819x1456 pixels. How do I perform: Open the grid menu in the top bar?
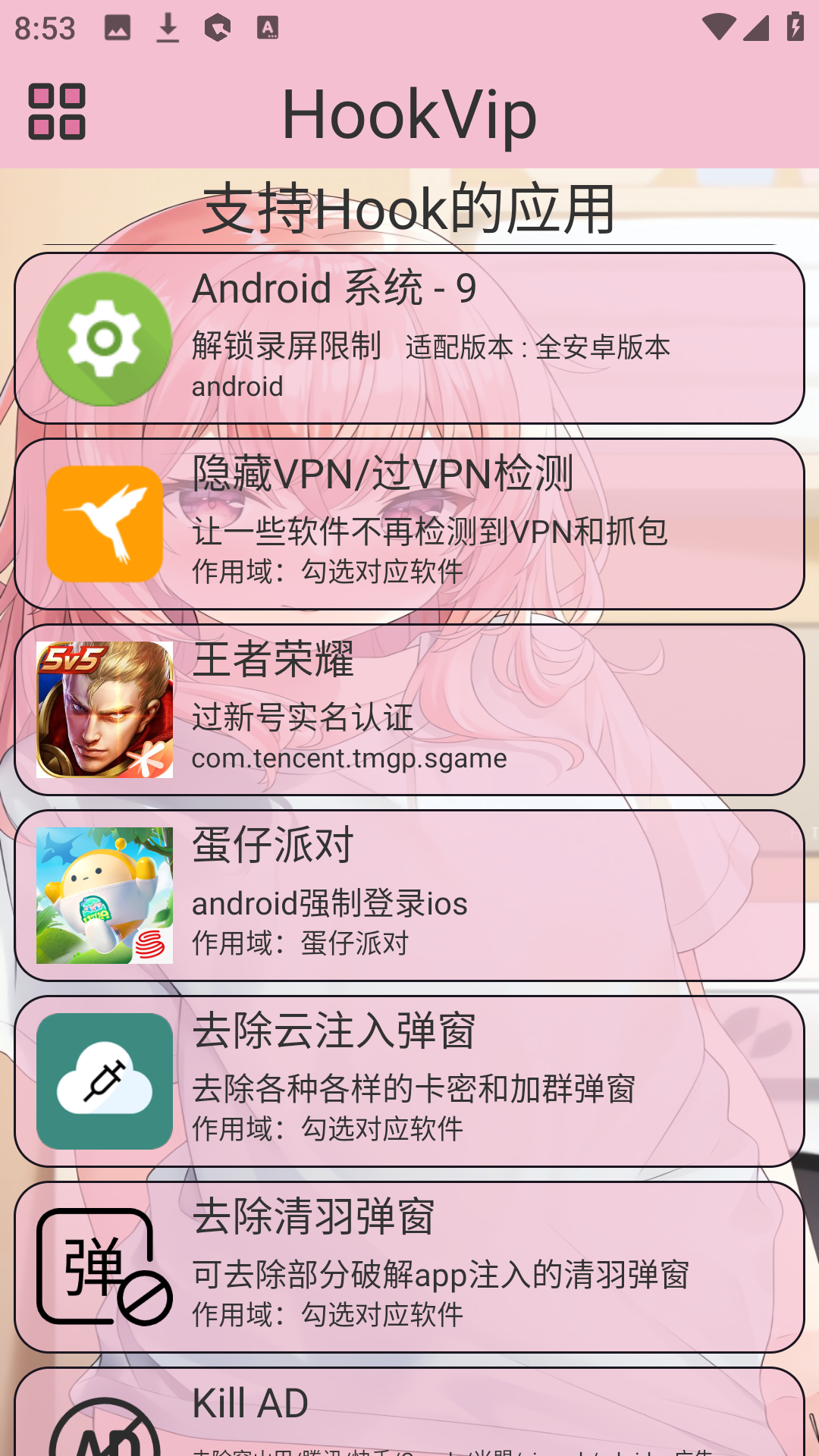point(57,112)
